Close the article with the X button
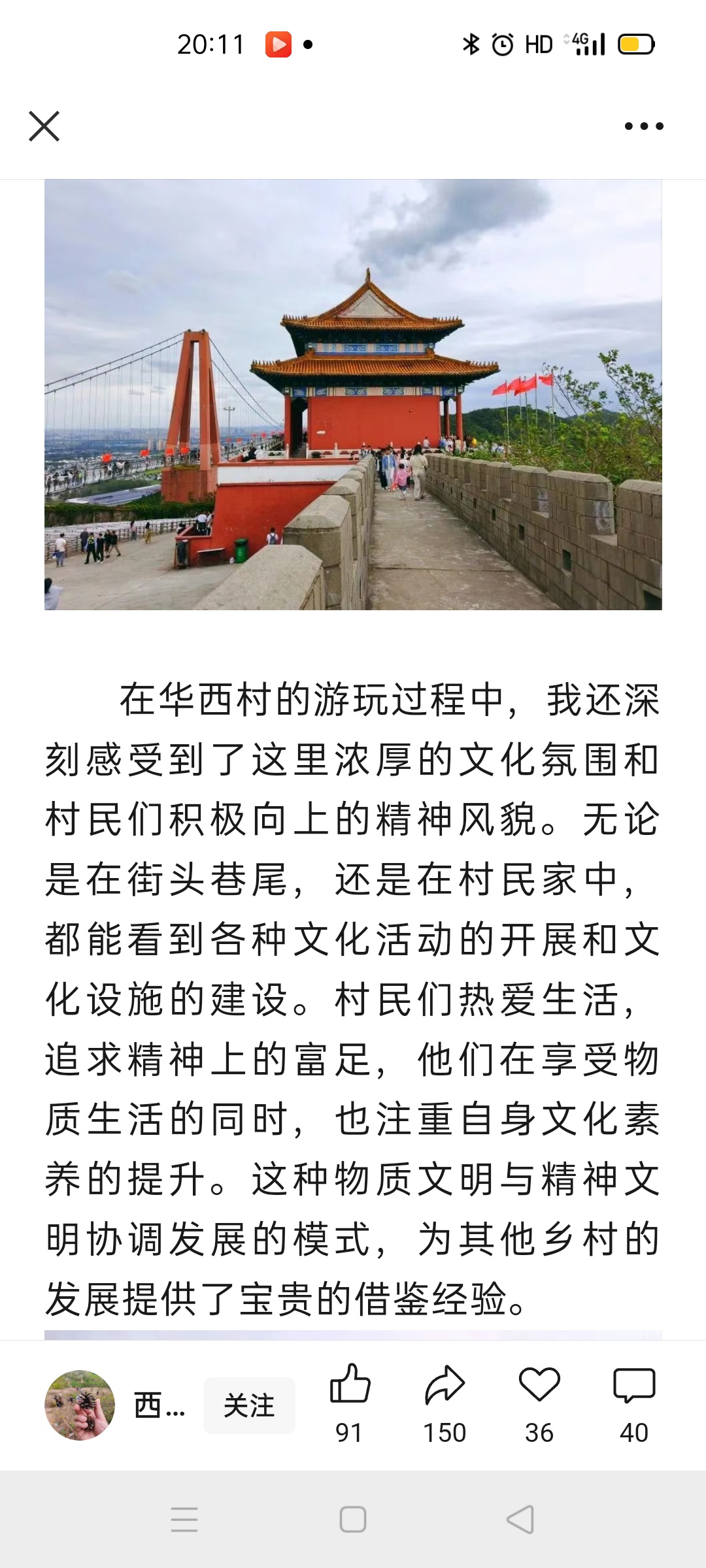This screenshot has width=706, height=1568. [44, 126]
